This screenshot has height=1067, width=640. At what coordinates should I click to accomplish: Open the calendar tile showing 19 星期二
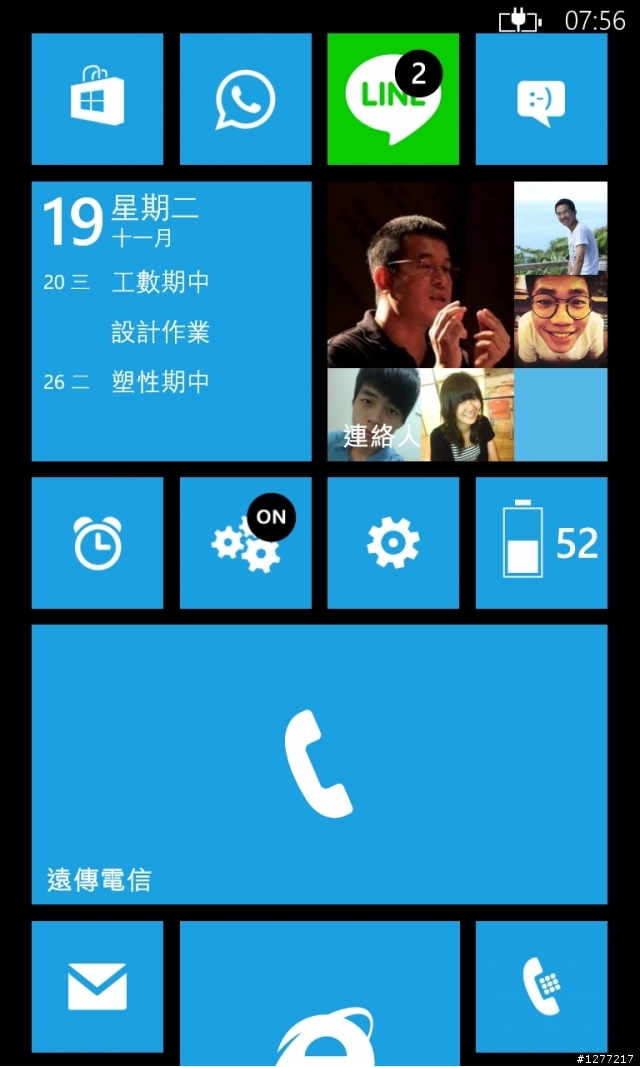click(x=171, y=321)
